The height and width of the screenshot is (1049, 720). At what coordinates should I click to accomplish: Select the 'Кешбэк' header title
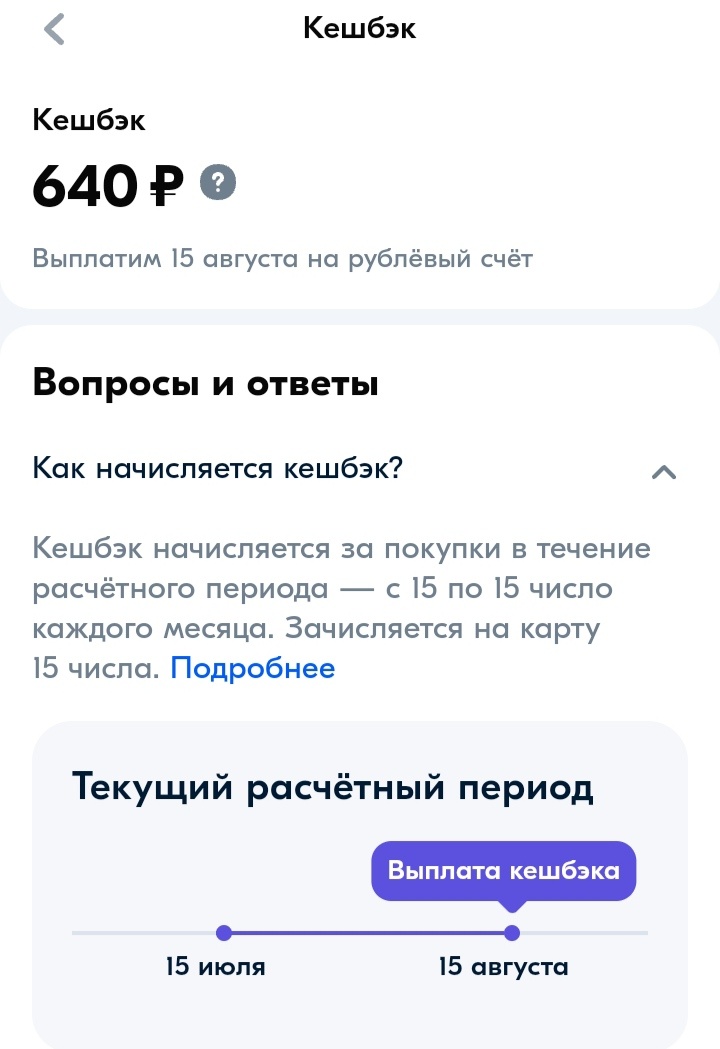(359, 28)
